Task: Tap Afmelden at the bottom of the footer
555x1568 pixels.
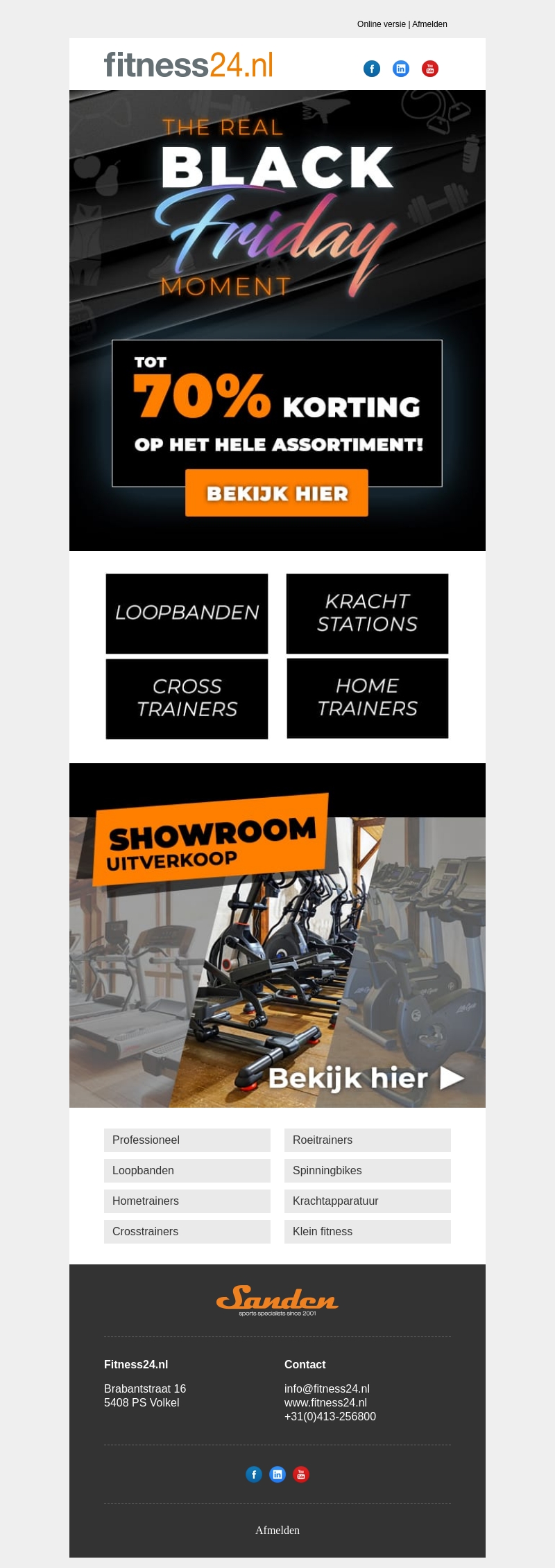Action: [277, 1530]
